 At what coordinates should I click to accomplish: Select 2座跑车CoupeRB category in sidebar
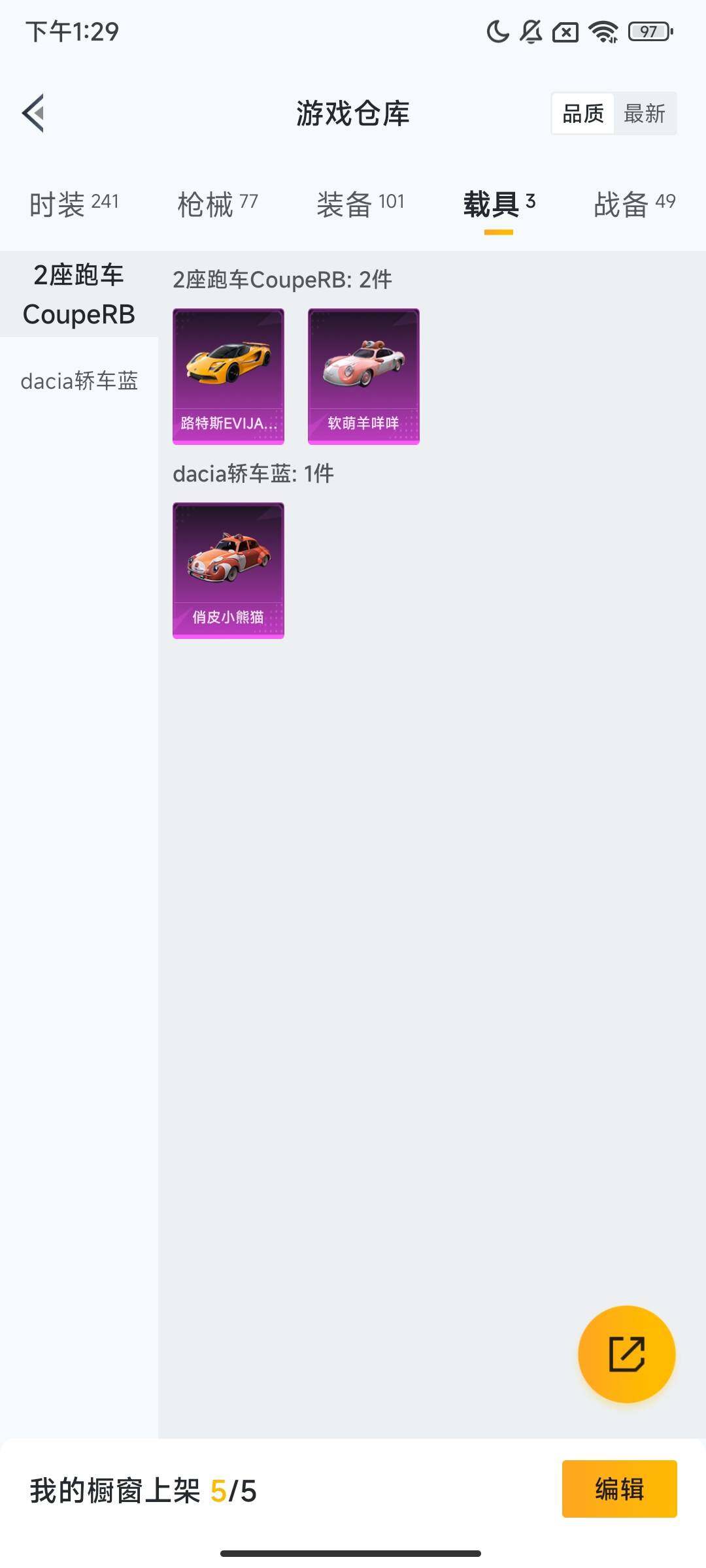tap(78, 294)
